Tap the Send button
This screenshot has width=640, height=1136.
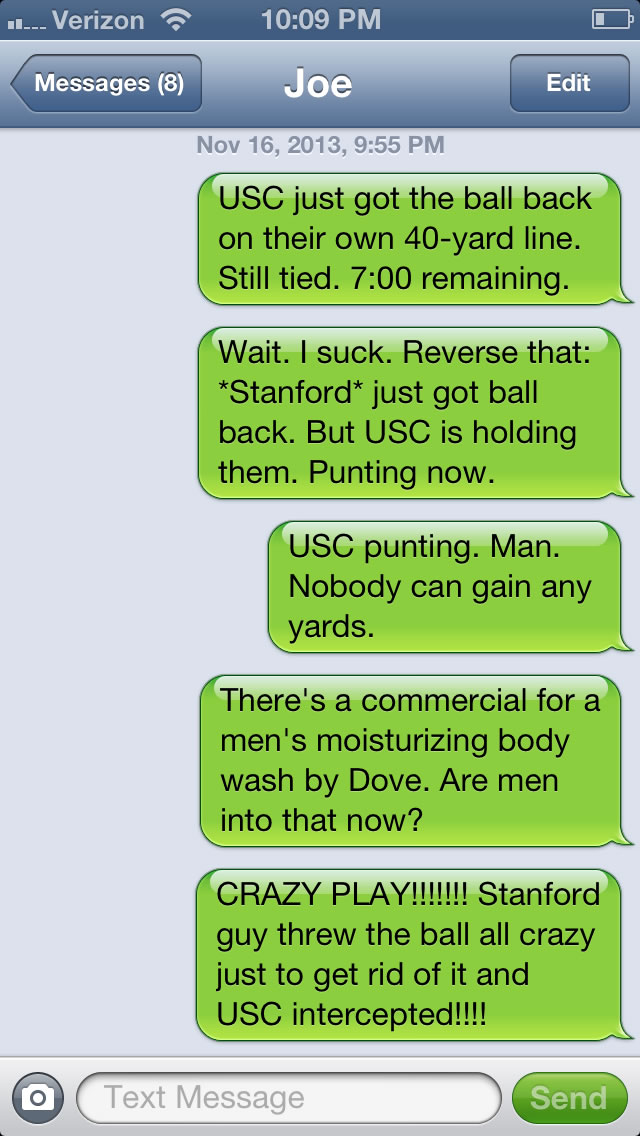coord(569,1098)
